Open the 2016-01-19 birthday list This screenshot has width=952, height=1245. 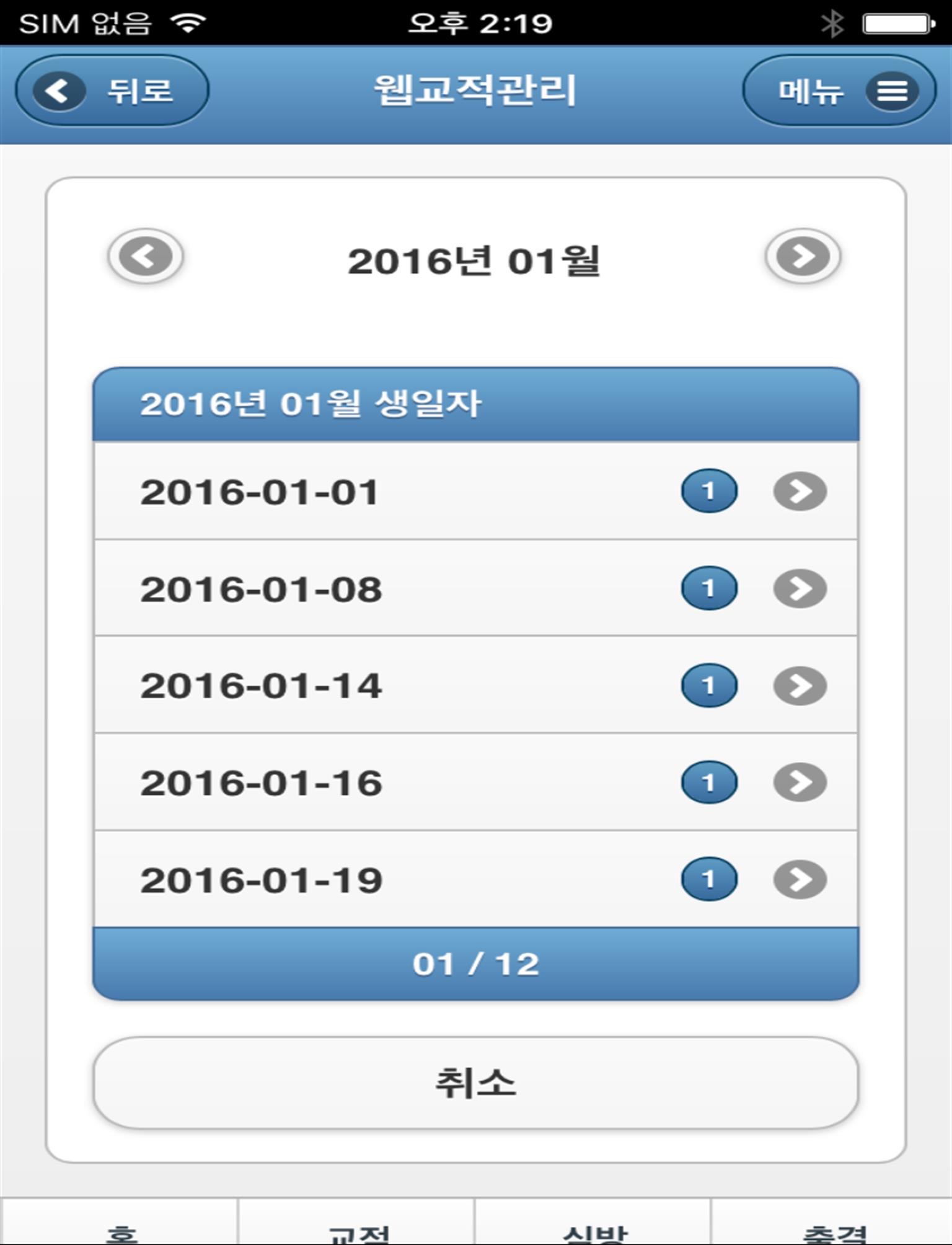(x=475, y=879)
